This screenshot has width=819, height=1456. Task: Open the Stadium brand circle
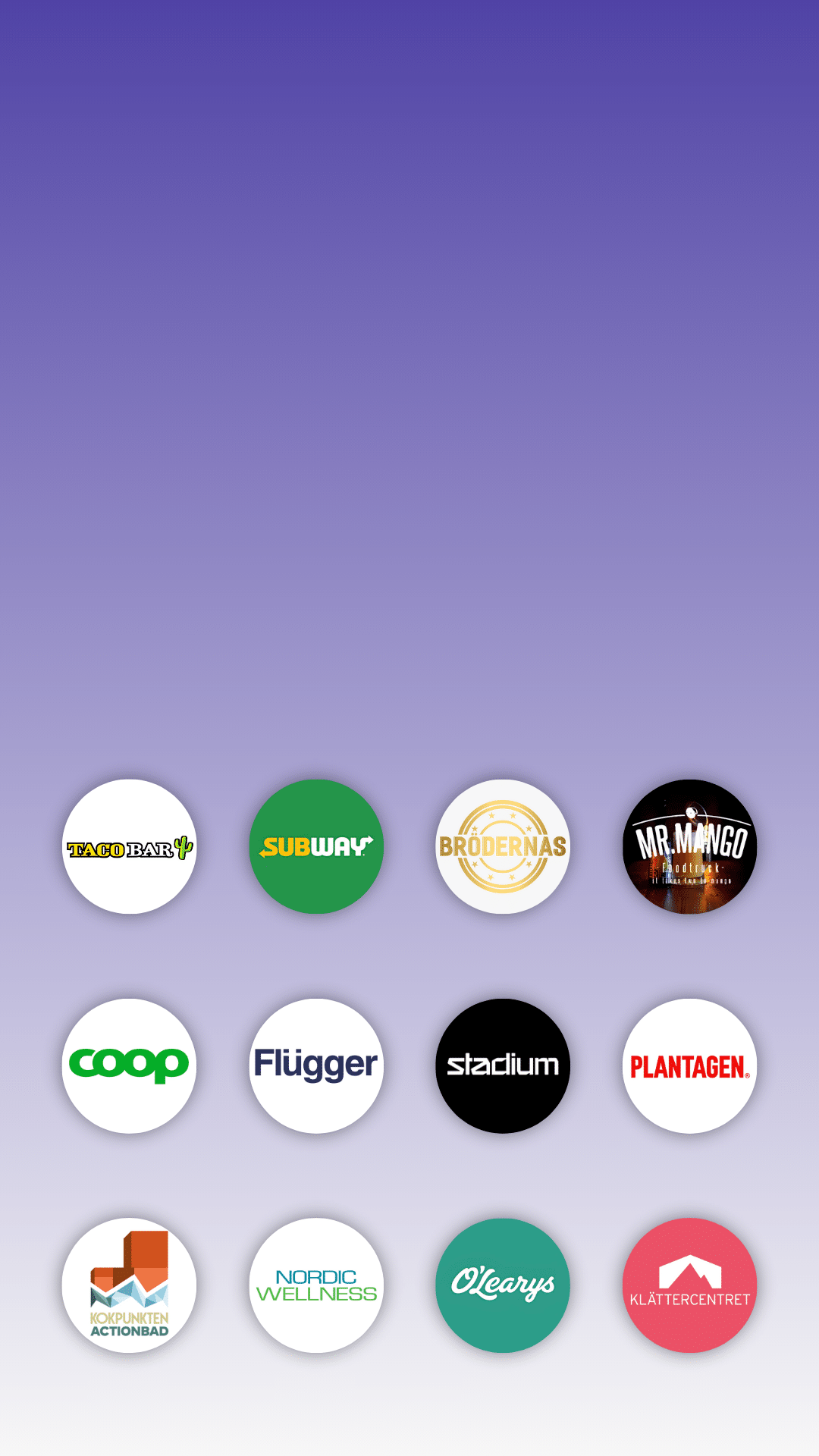click(x=503, y=1066)
